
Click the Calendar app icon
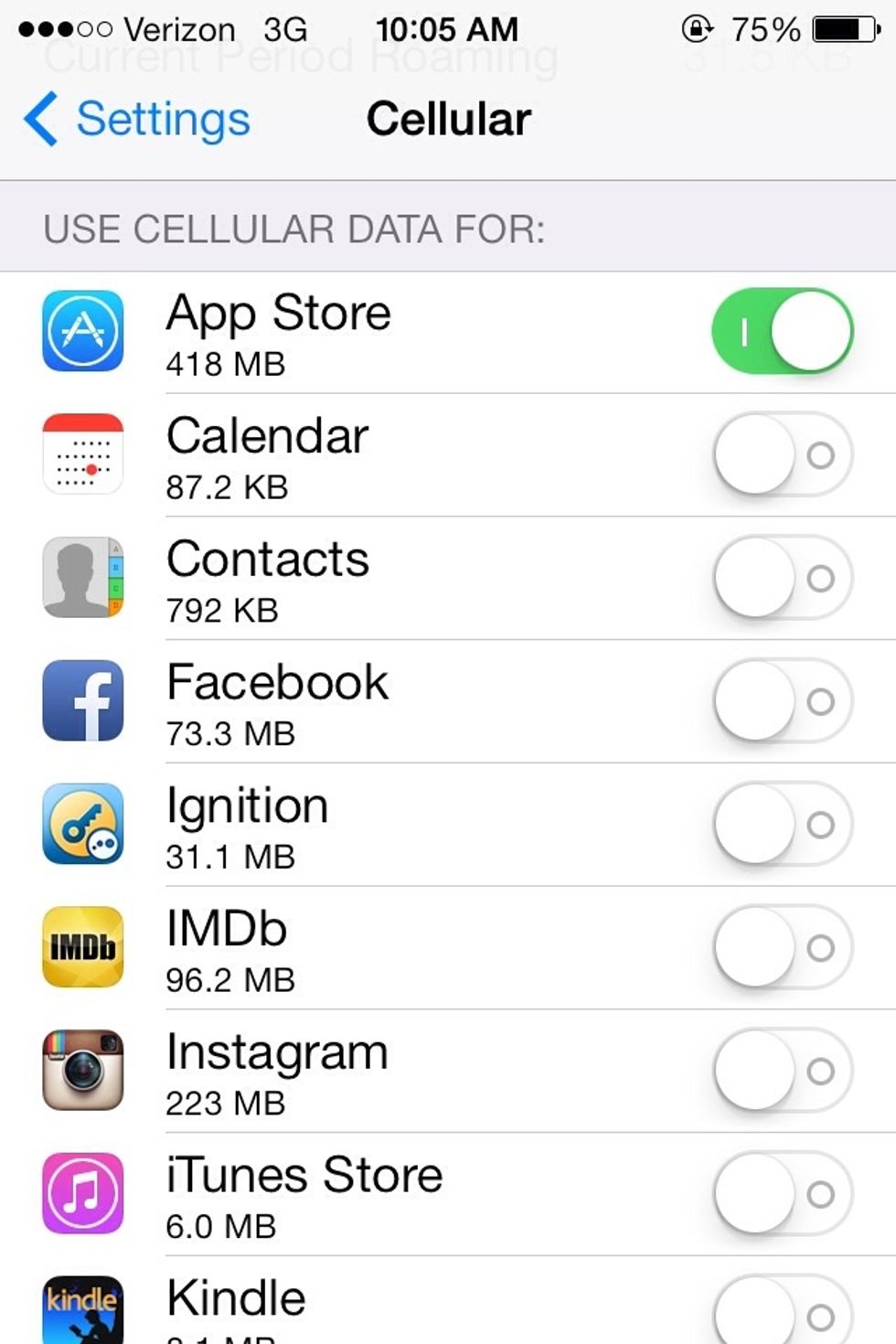tap(82, 454)
